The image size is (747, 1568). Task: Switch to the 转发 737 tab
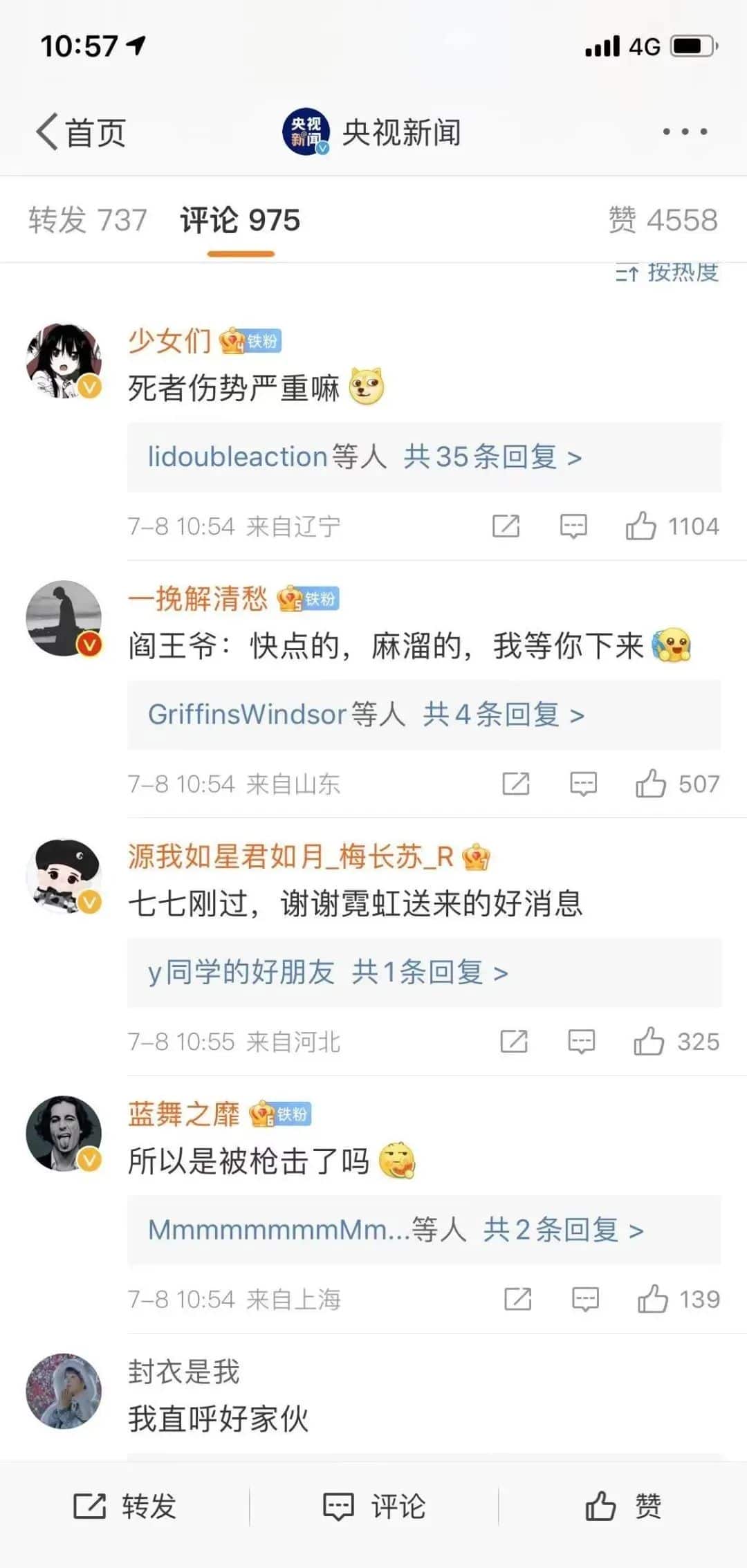88,221
